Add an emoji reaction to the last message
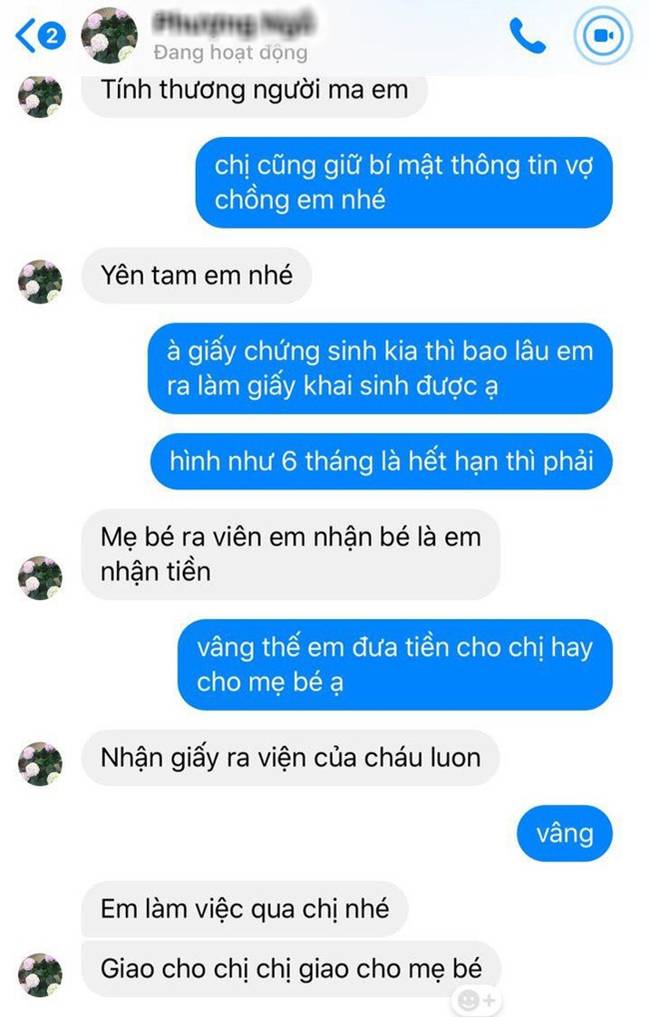 (475, 999)
